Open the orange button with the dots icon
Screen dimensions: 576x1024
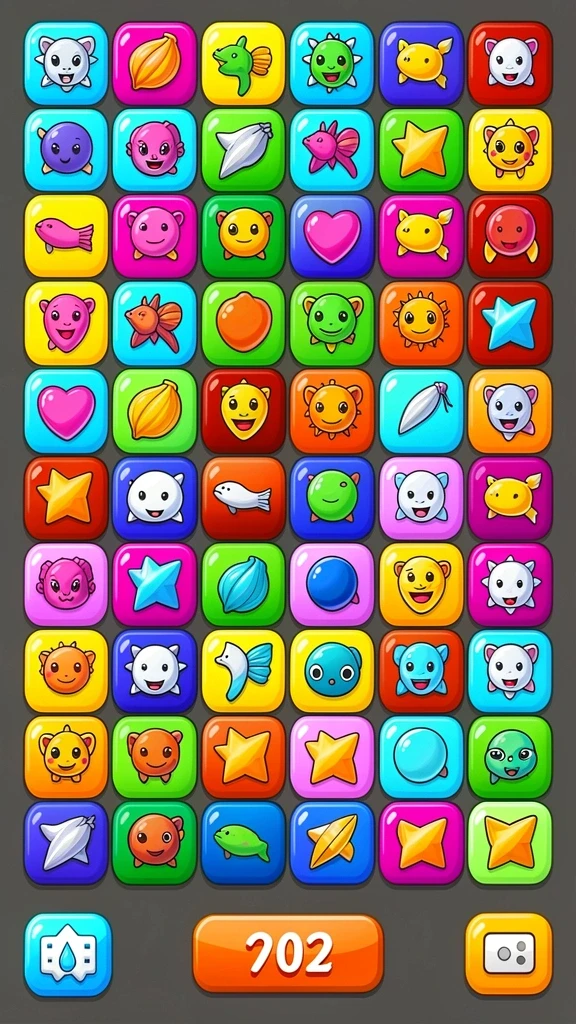point(509,955)
